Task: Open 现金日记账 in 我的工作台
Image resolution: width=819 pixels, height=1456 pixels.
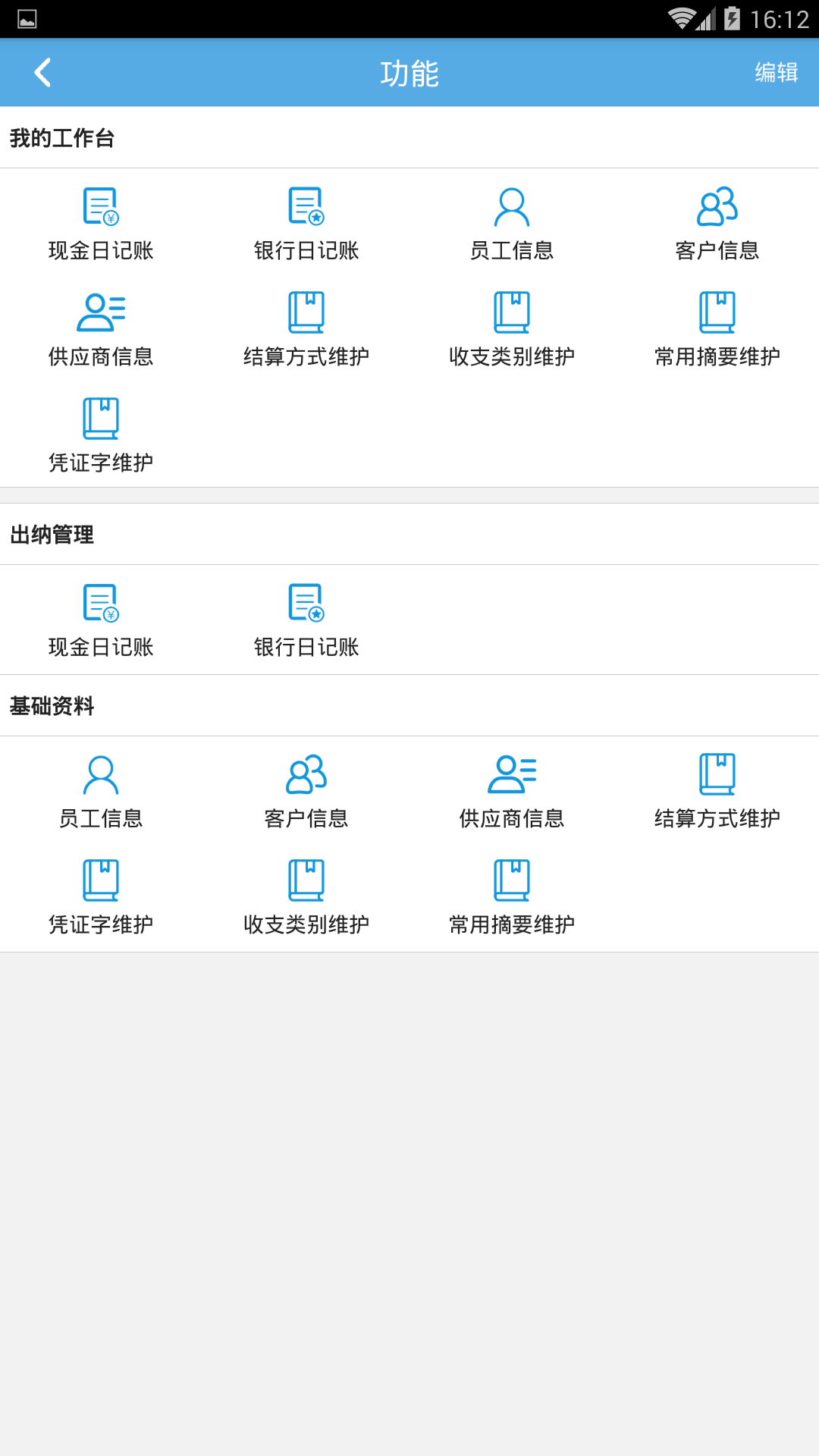Action: coord(101,221)
